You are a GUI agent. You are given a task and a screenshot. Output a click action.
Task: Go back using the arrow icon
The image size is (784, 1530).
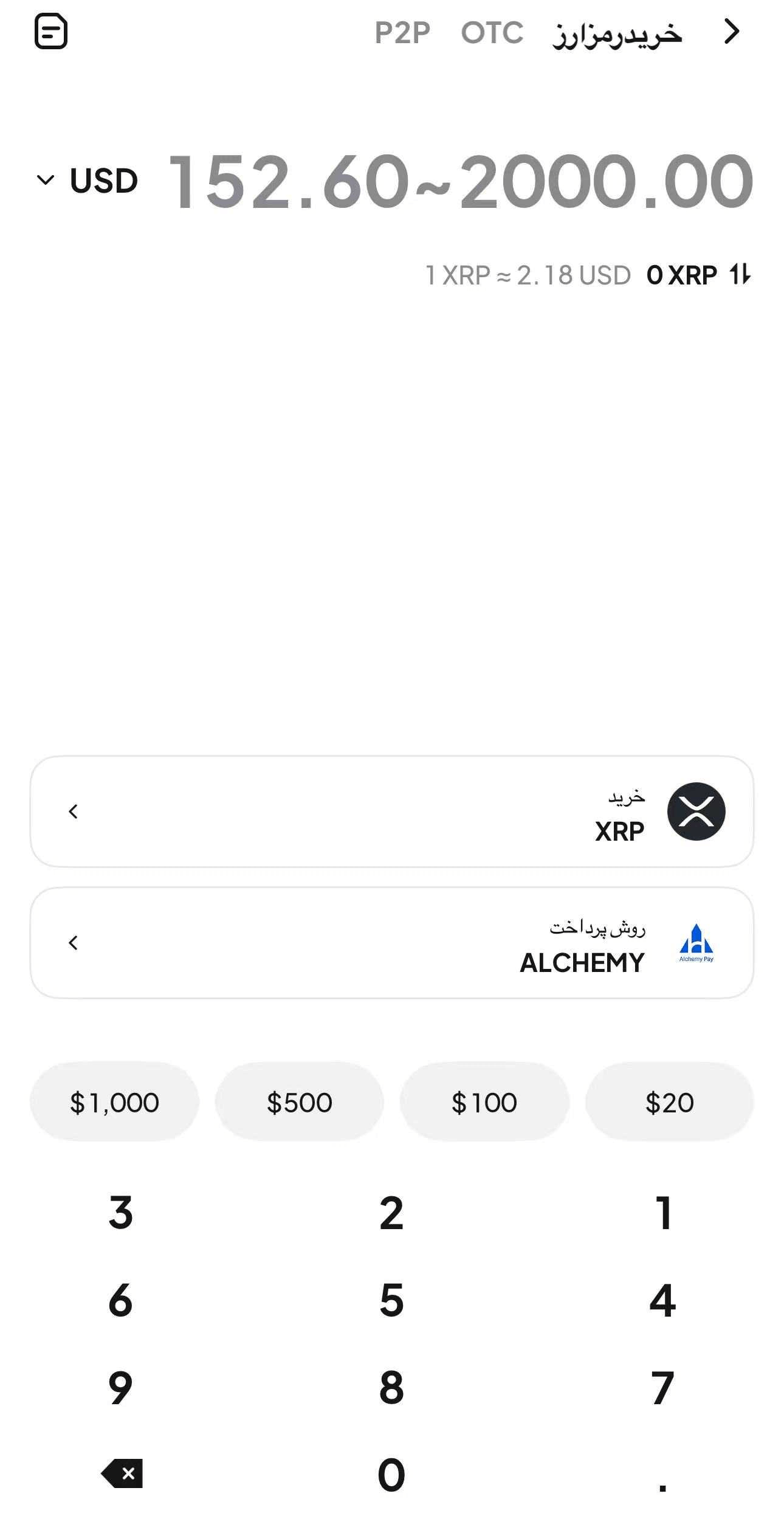(732, 32)
